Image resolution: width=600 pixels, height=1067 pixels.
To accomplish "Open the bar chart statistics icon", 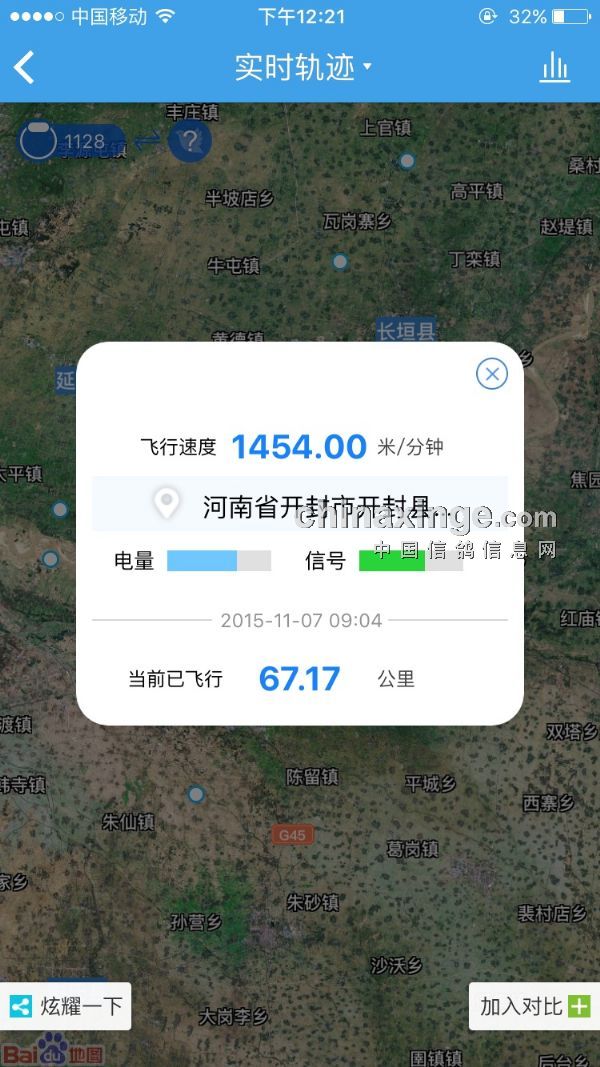I will click(x=554, y=68).
